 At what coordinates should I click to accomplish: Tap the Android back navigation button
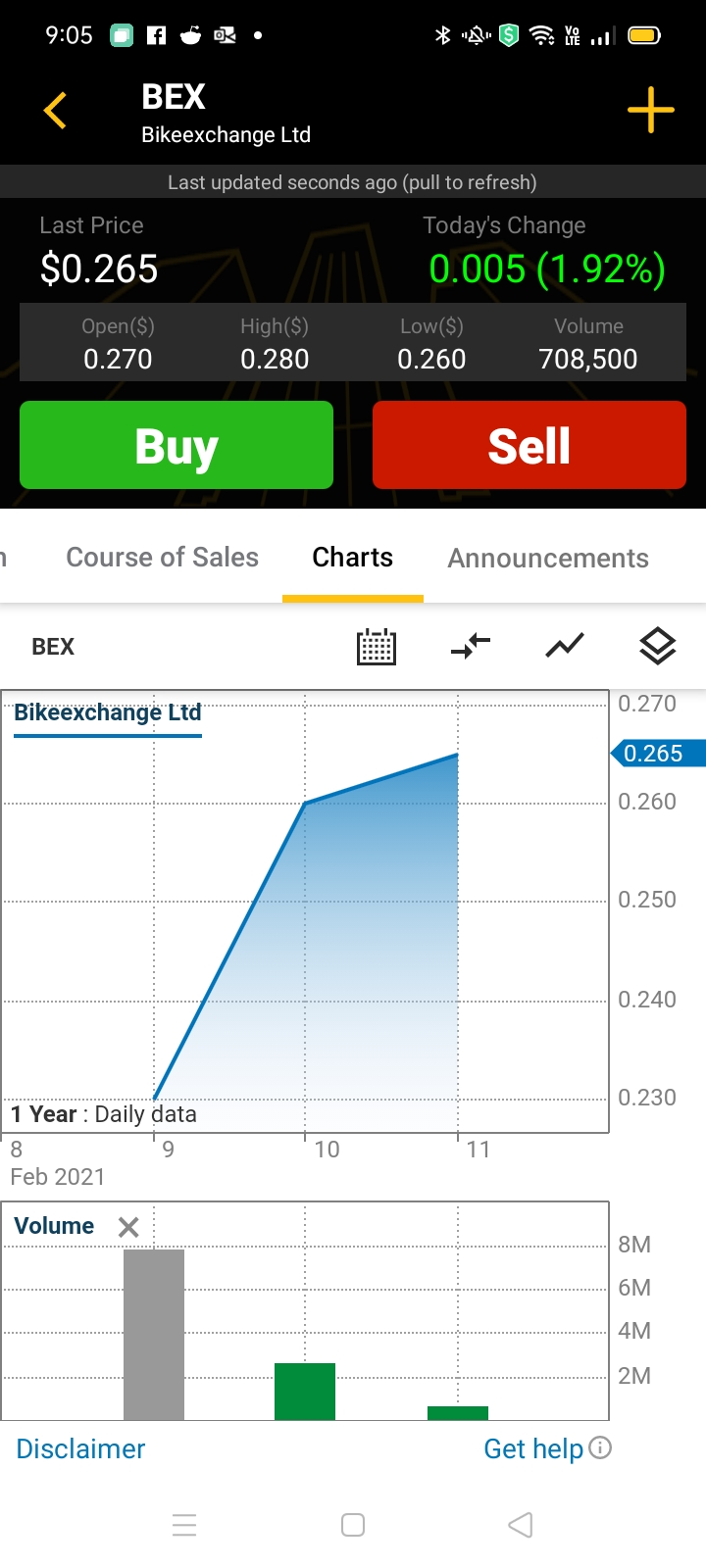pos(520,1525)
